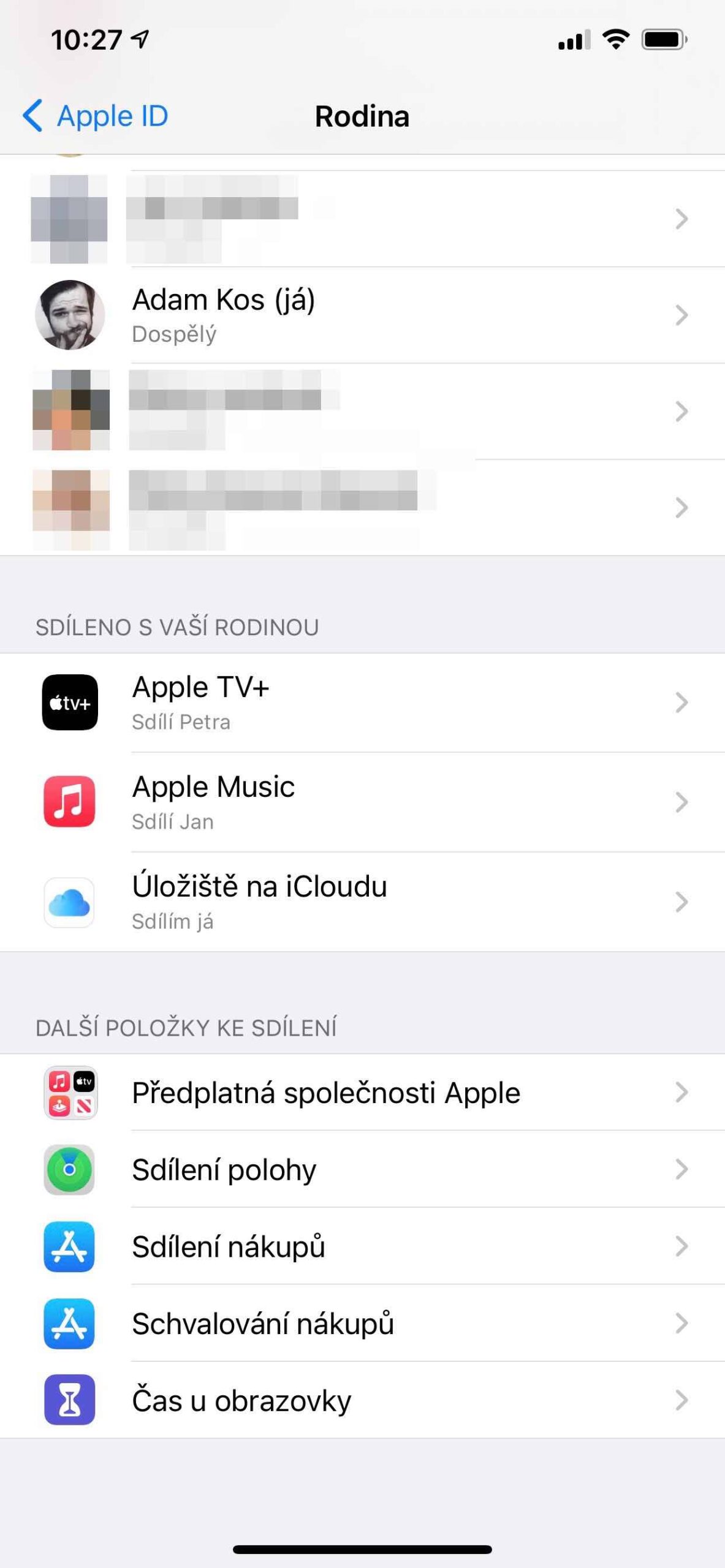Tap Adam Kos profile photo
The width and height of the screenshot is (725, 1568).
[x=69, y=317]
